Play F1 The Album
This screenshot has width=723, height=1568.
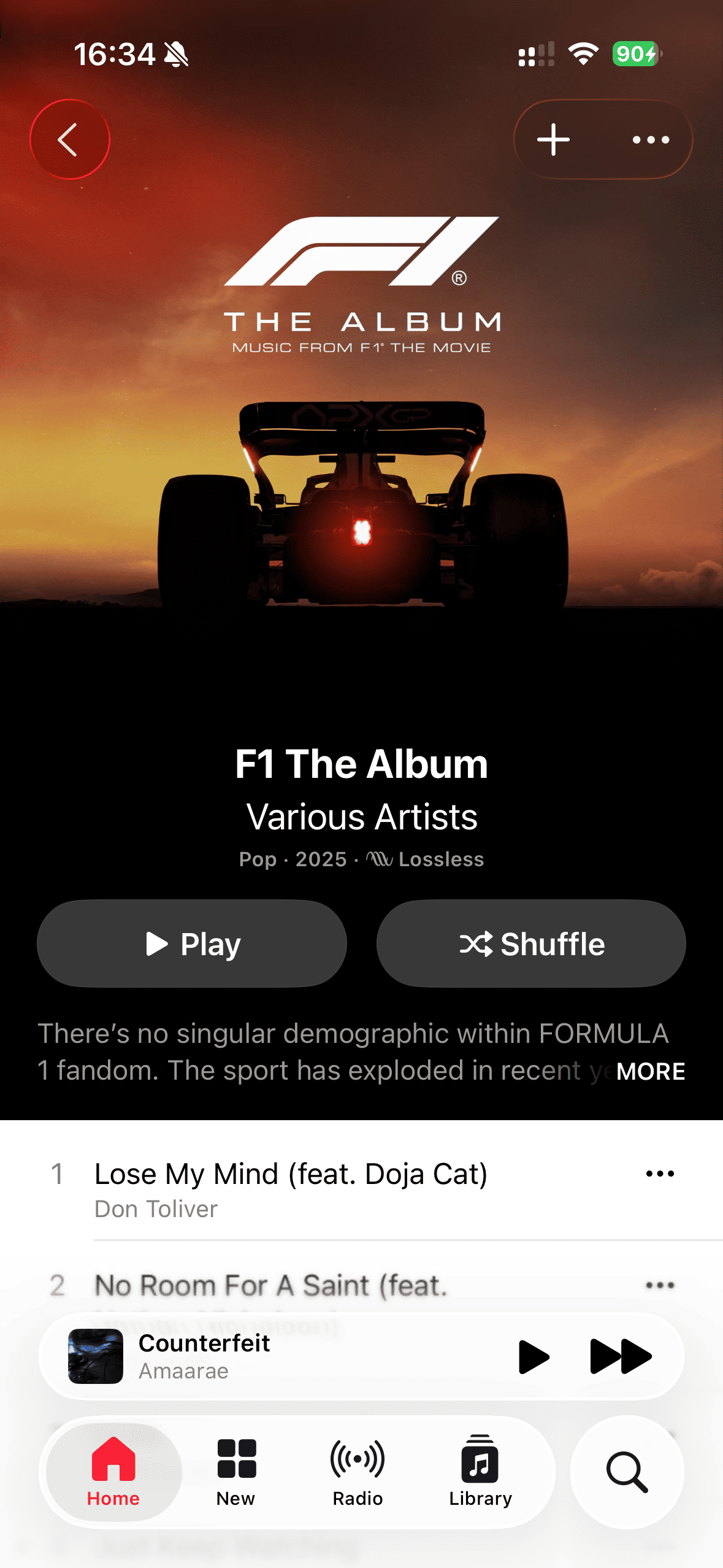[192, 943]
